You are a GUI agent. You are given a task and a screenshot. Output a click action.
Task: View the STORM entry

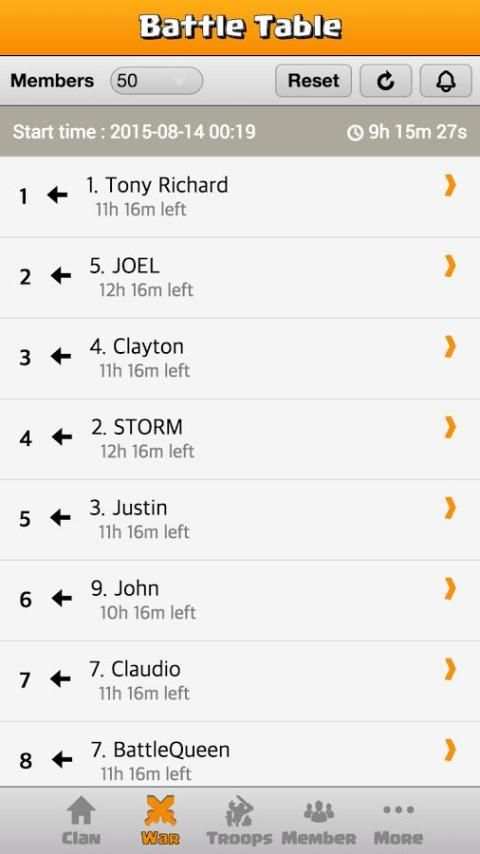240,439
